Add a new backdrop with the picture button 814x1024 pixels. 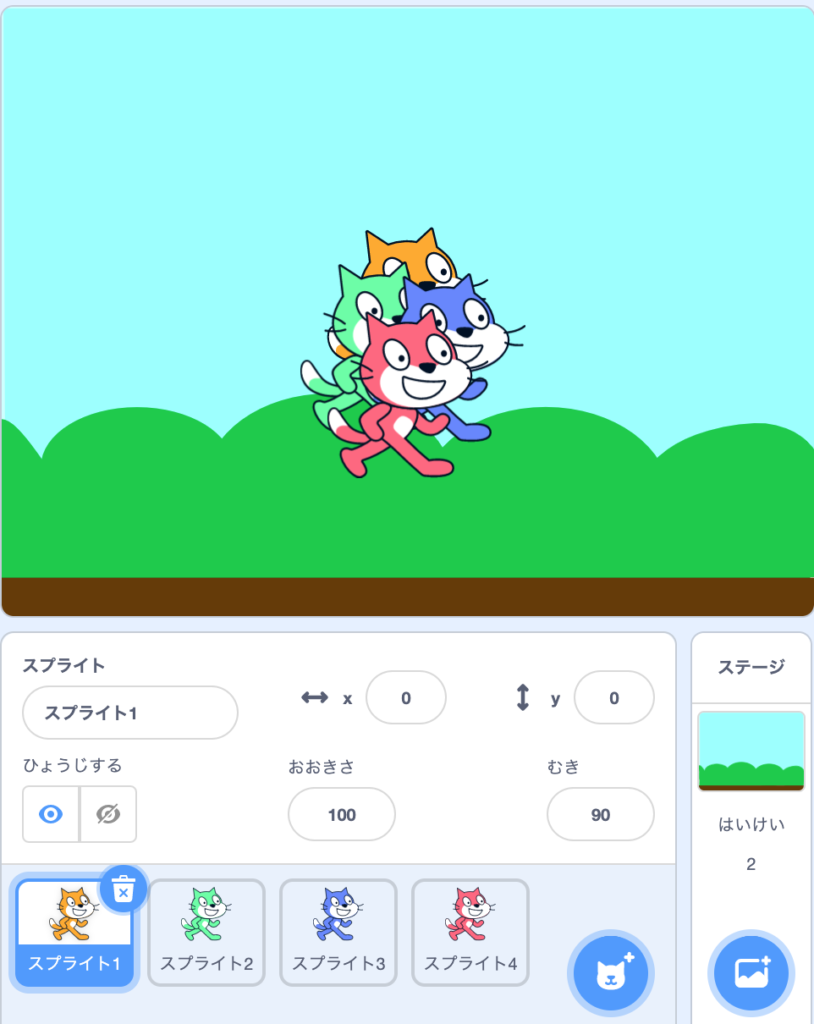(752, 972)
